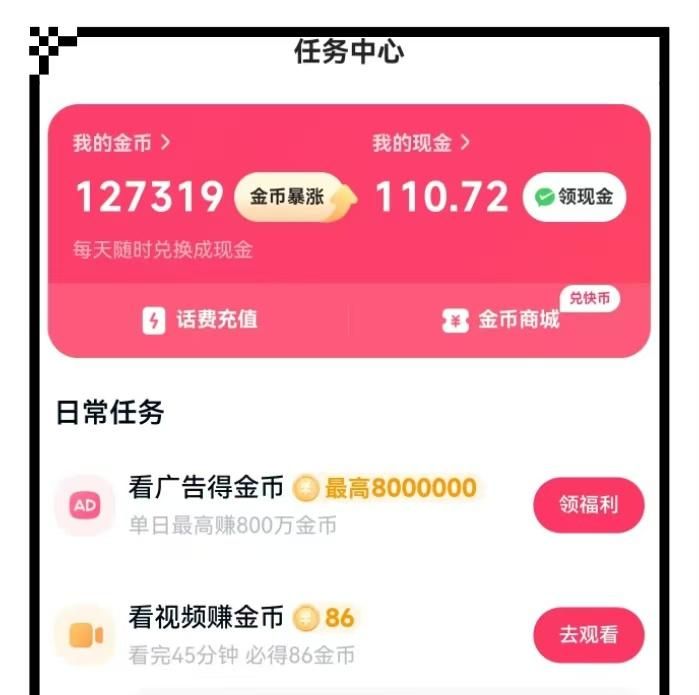Tap the 金币暴涨 boost button
Screen dimensions: 699x695
pyautogui.click(x=294, y=197)
